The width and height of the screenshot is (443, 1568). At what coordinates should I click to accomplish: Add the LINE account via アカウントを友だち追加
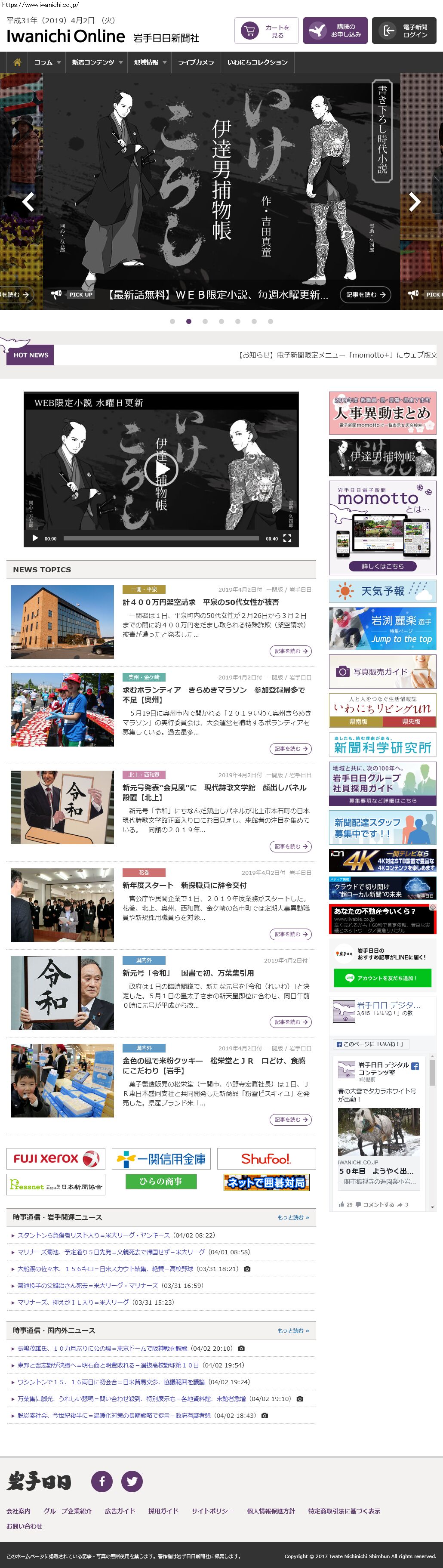click(383, 978)
